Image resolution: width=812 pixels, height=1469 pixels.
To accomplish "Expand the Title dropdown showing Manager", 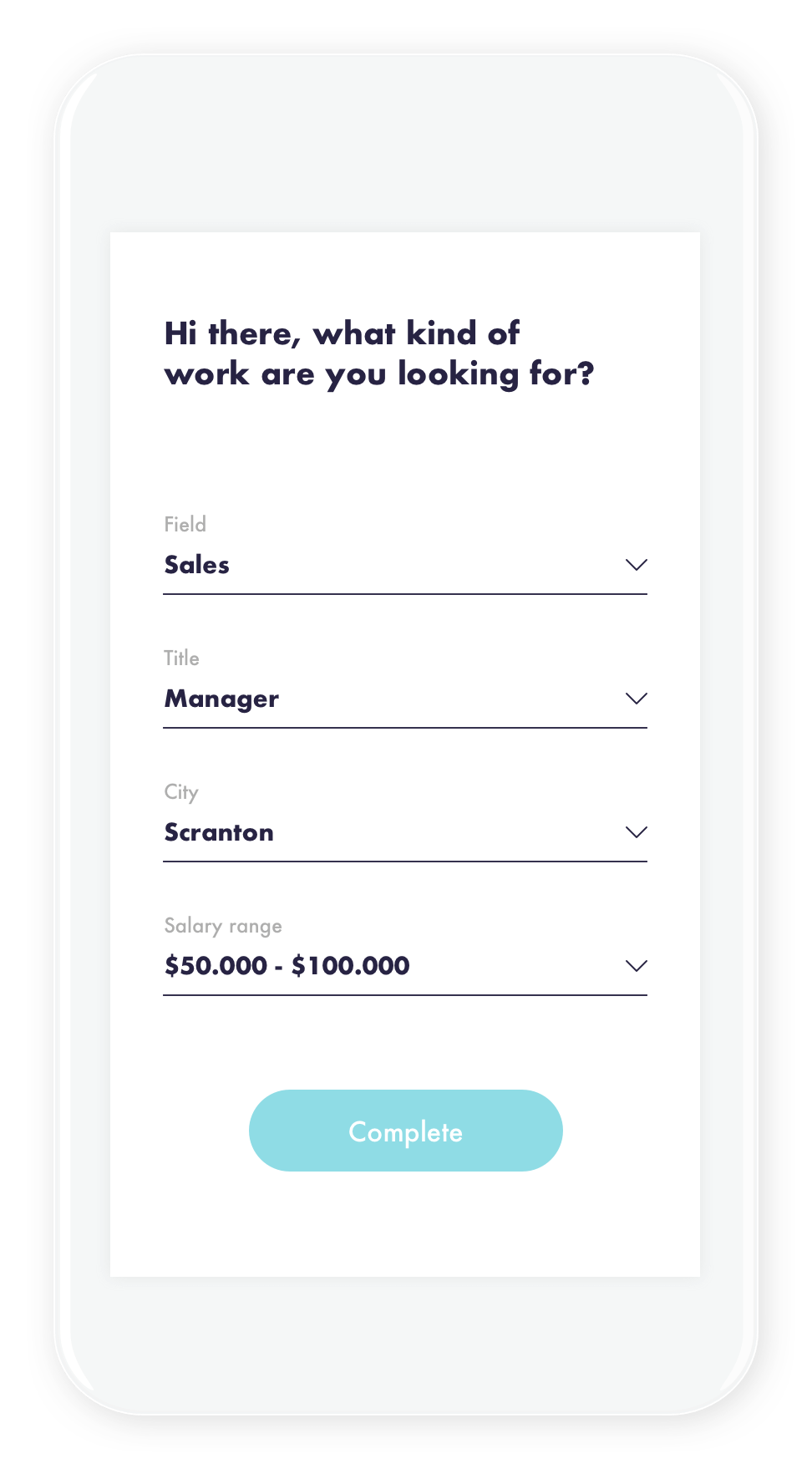I will tap(405, 699).
